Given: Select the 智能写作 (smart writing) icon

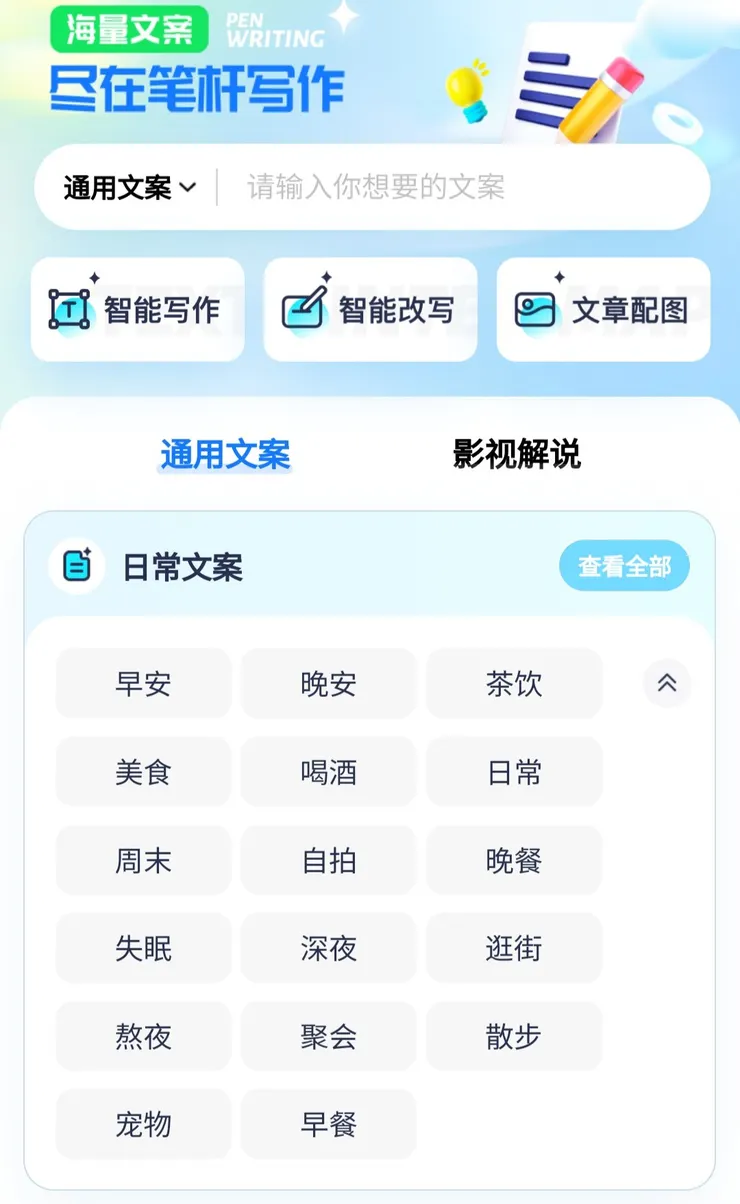Looking at the screenshot, I should tap(68, 308).
